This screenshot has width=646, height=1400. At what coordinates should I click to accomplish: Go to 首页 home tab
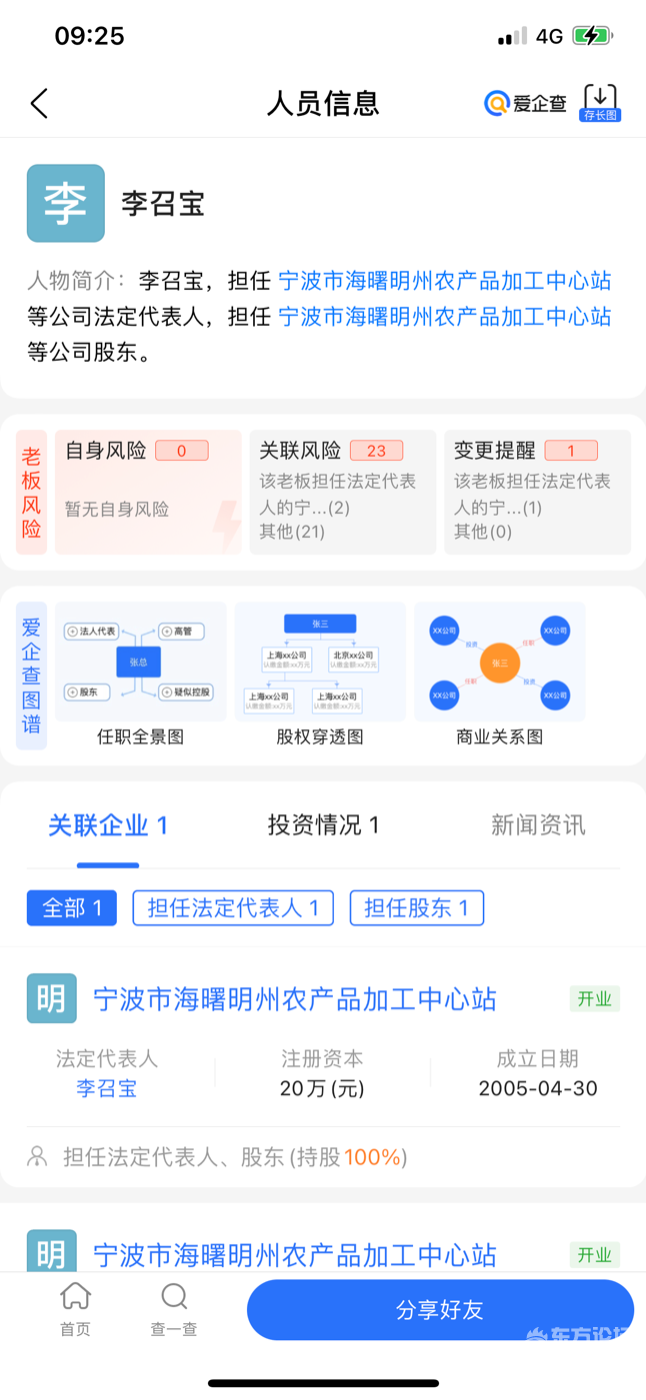point(75,1310)
